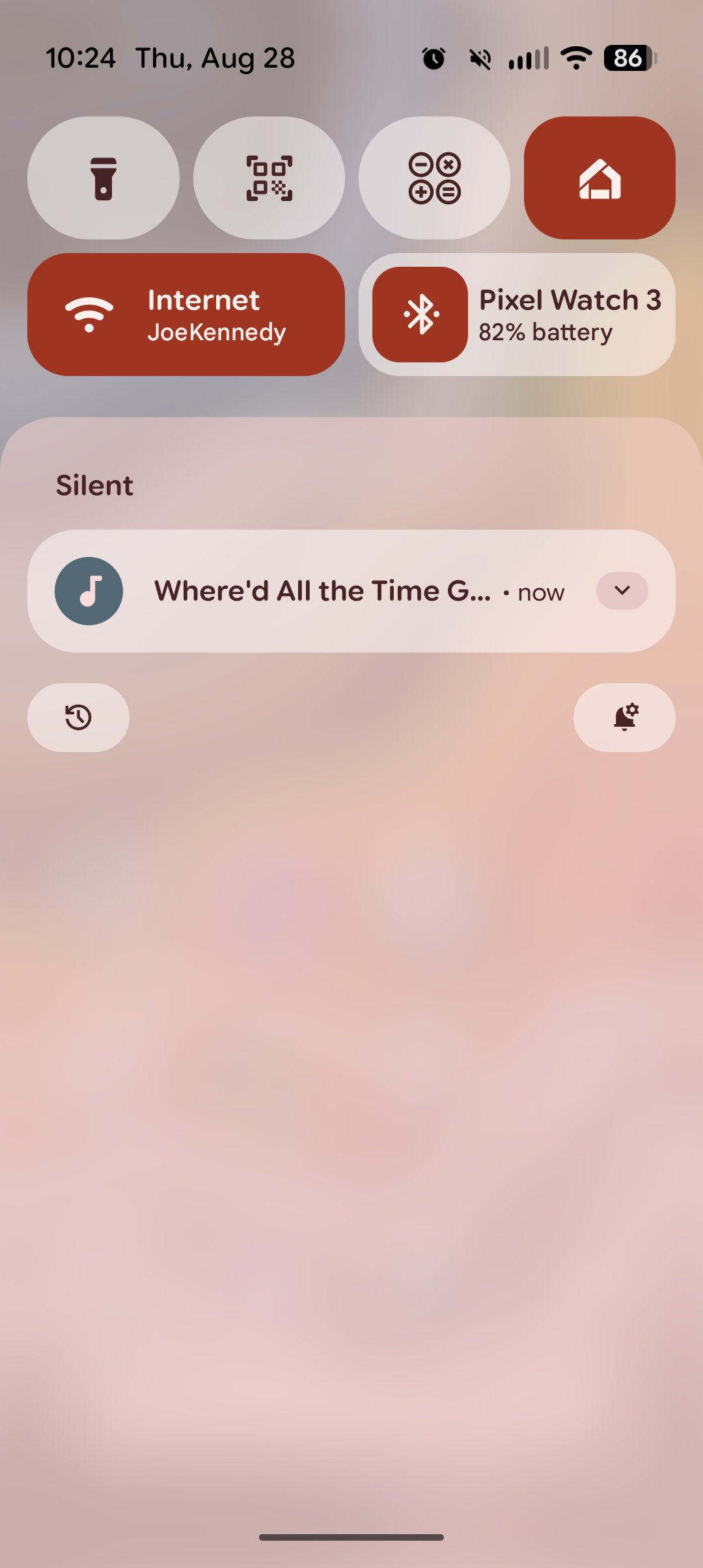Open the Internet JoeKennedy tile
The height and width of the screenshot is (1568, 703).
click(x=186, y=314)
